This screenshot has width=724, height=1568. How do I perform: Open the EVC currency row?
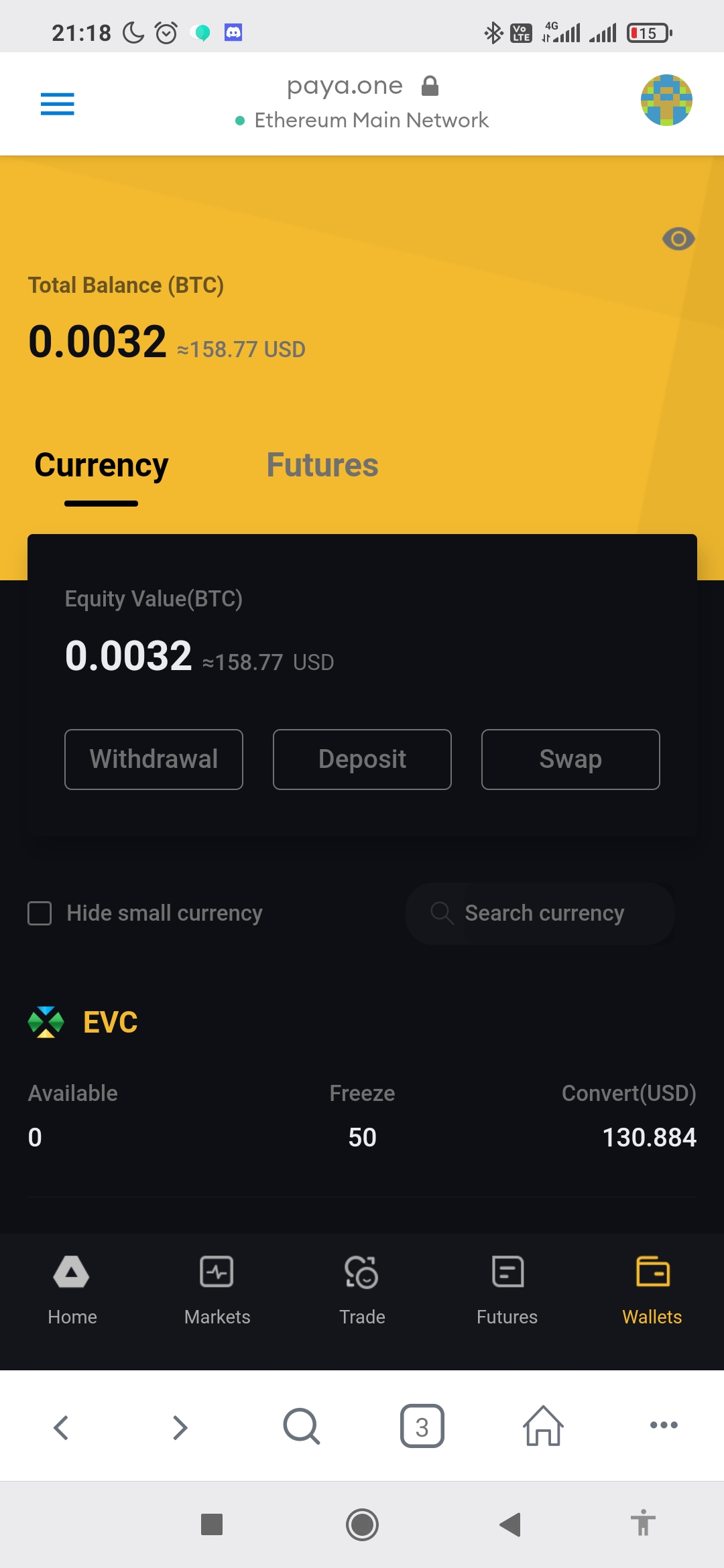[111, 1023]
